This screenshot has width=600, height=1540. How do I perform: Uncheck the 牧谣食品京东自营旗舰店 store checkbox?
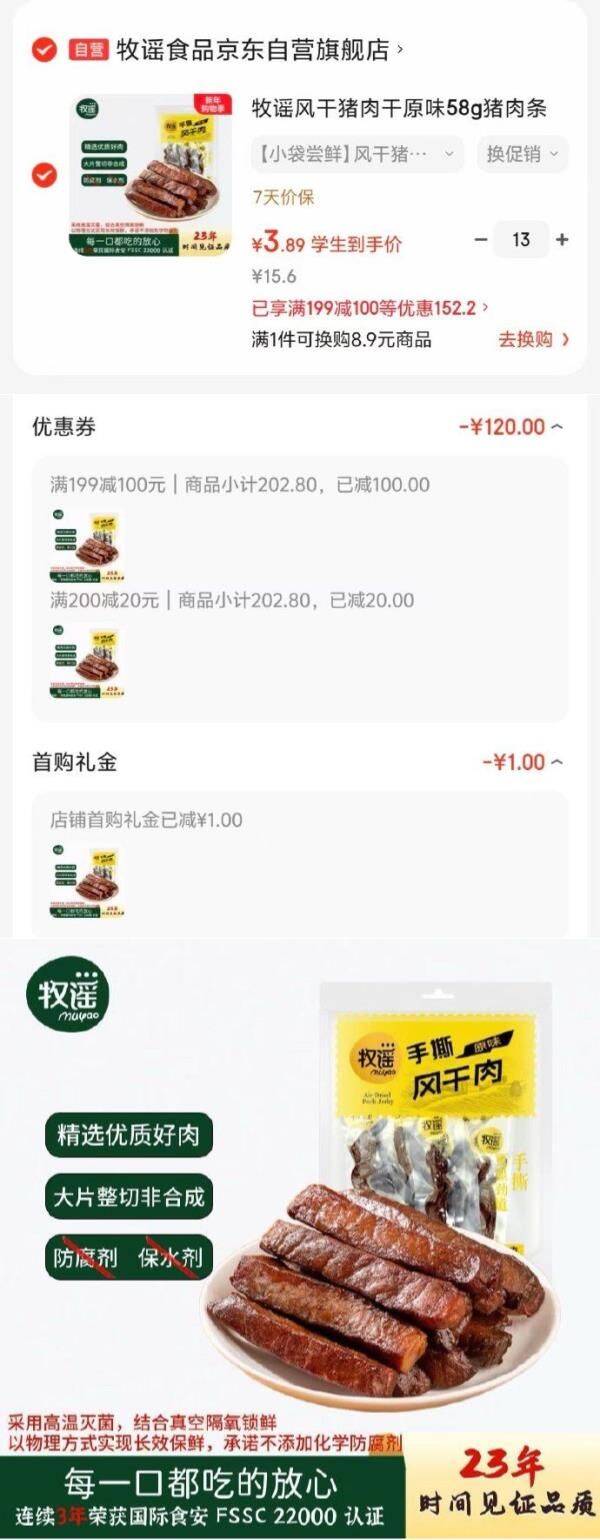44,49
